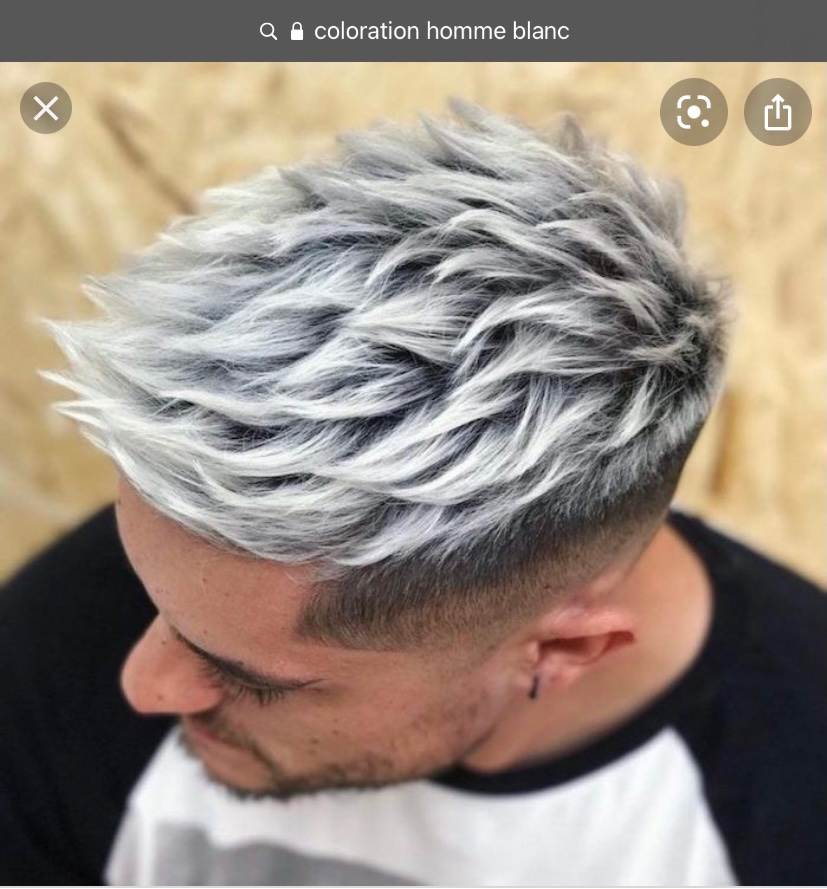827x889 pixels.
Task: Close the image viewer
Action: click(46, 108)
